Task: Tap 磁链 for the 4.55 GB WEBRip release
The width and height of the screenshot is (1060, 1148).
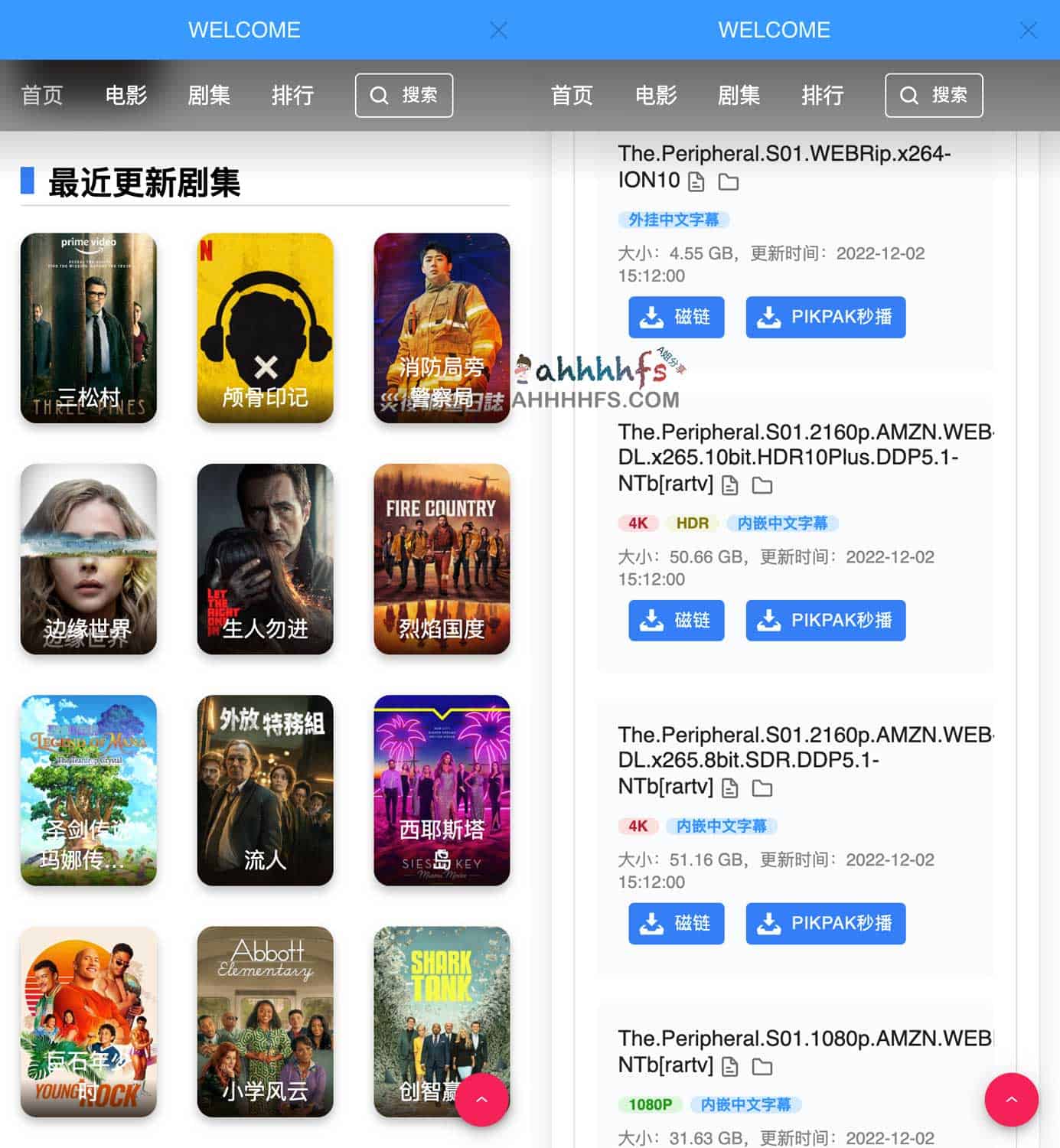Action: pos(676,317)
